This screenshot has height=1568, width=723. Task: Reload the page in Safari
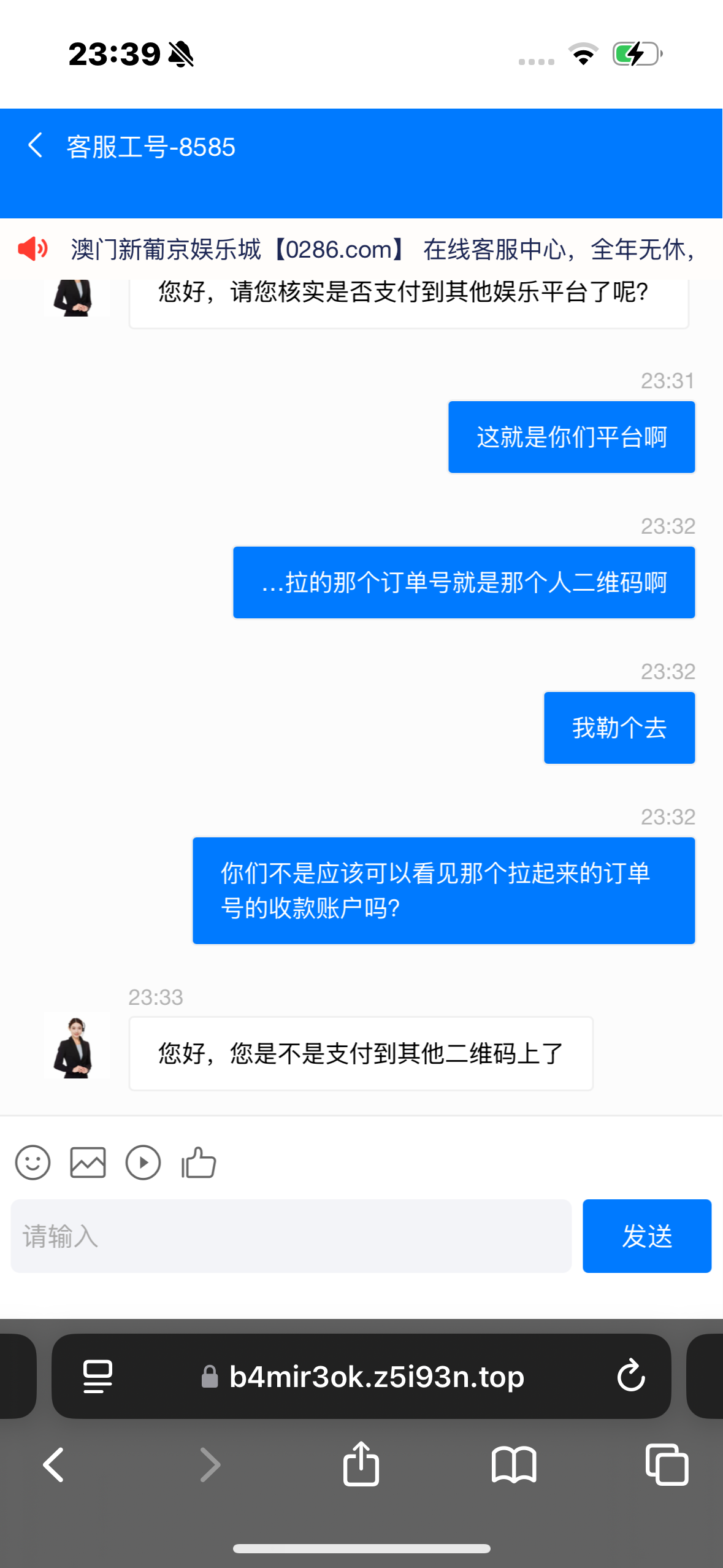[630, 1376]
